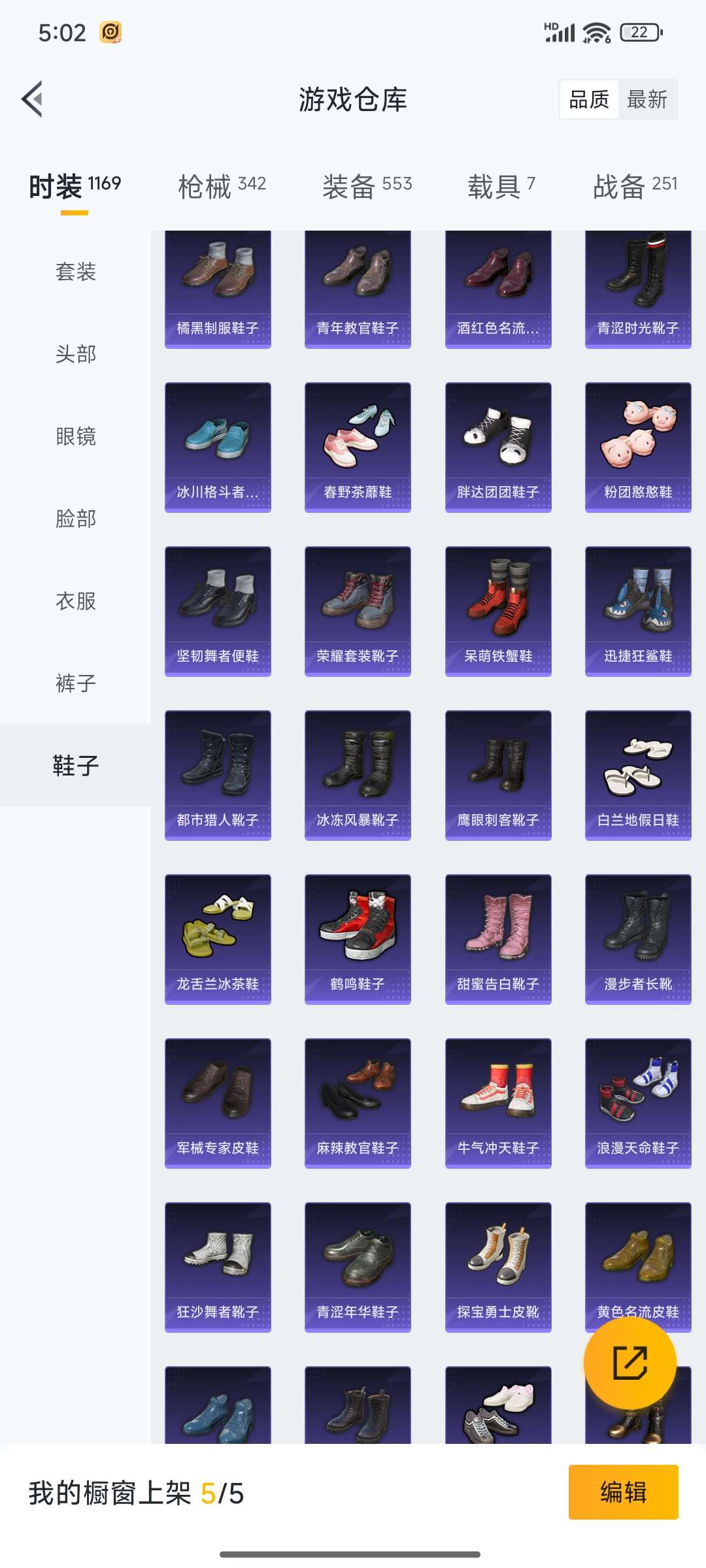This screenshot has width=706, height=1568.
Task: Select the 甜蜜告白靴子 pink boots
Action: [498, 937]
